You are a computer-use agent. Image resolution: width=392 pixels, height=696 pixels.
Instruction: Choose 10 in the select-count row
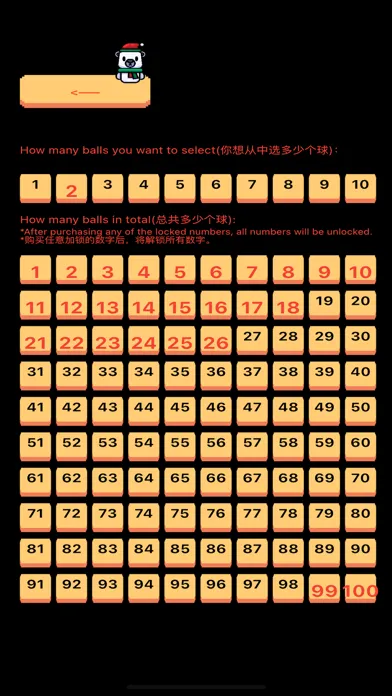point(360,189)
